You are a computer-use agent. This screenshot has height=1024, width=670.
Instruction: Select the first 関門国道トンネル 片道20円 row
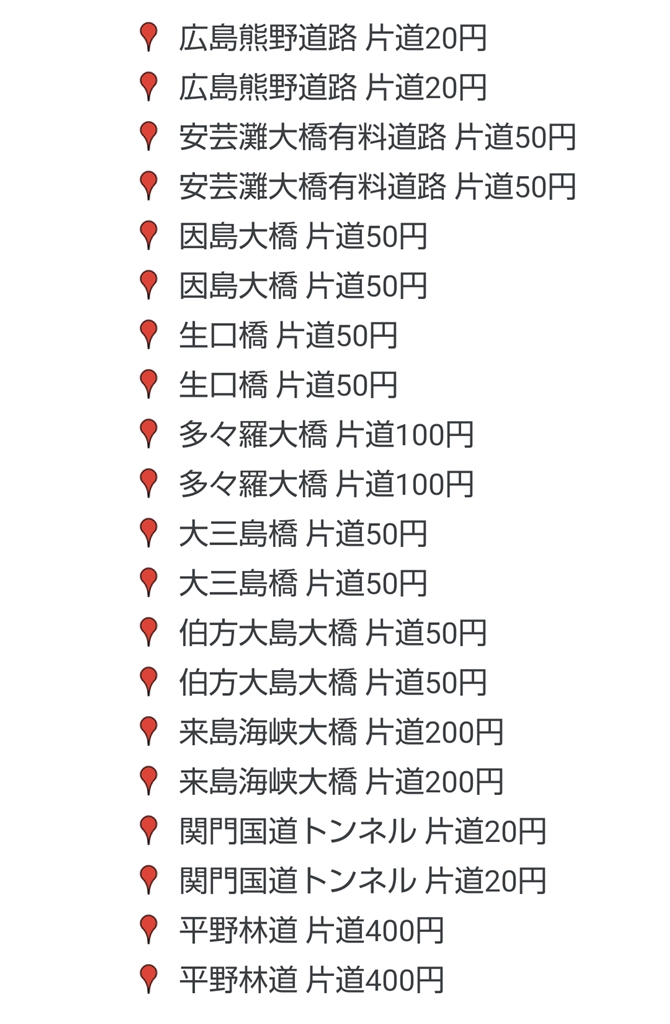click(x=362, y=831)
